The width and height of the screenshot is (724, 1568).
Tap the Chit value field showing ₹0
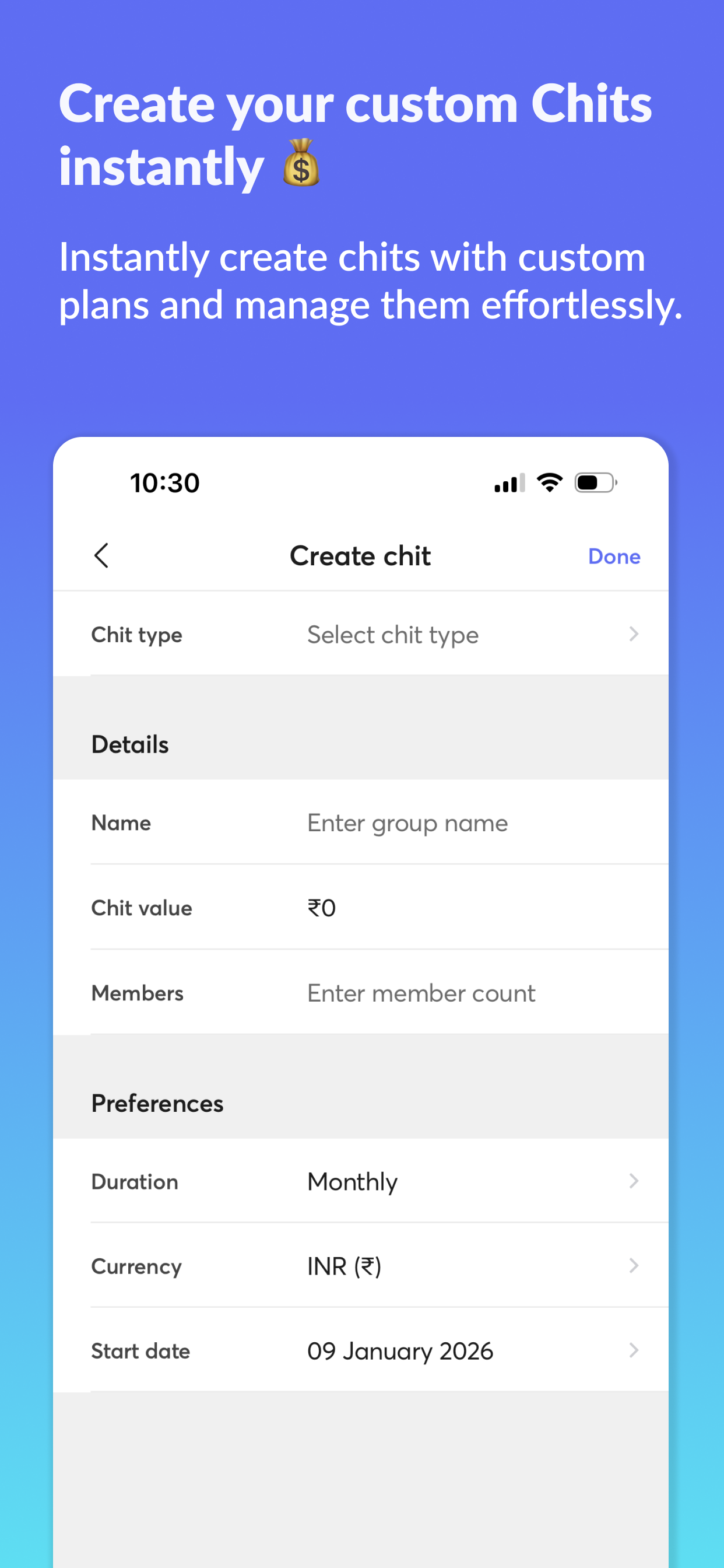click(322, 907)
